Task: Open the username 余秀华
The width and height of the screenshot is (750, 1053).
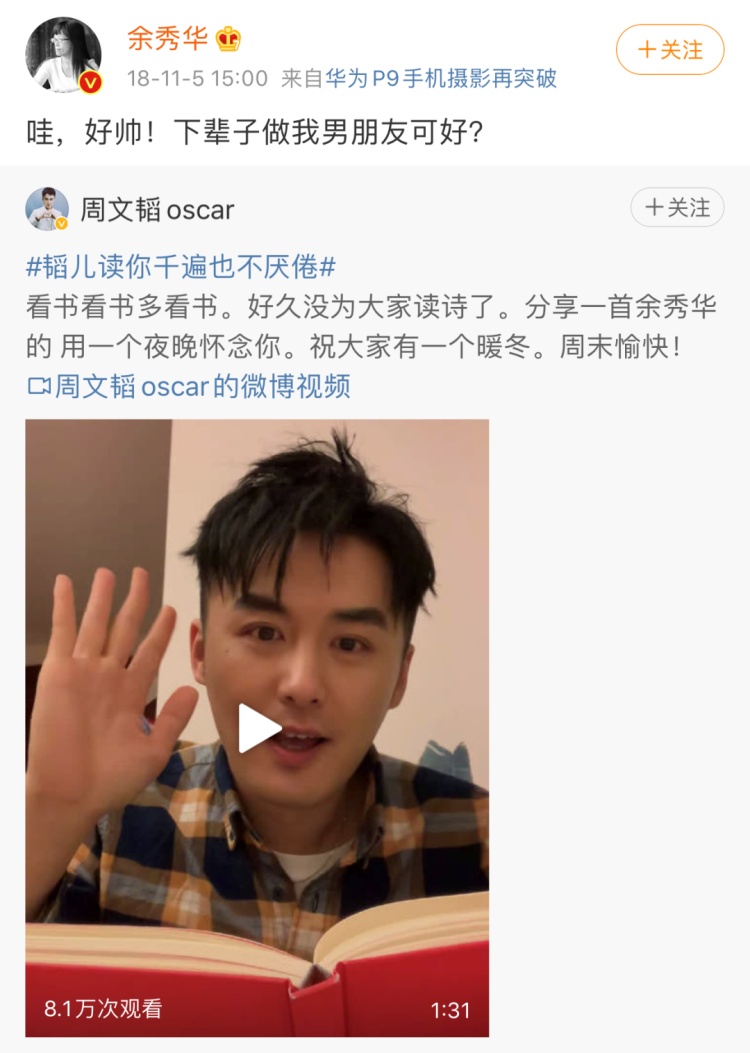Action: click(x=167, y=39)
